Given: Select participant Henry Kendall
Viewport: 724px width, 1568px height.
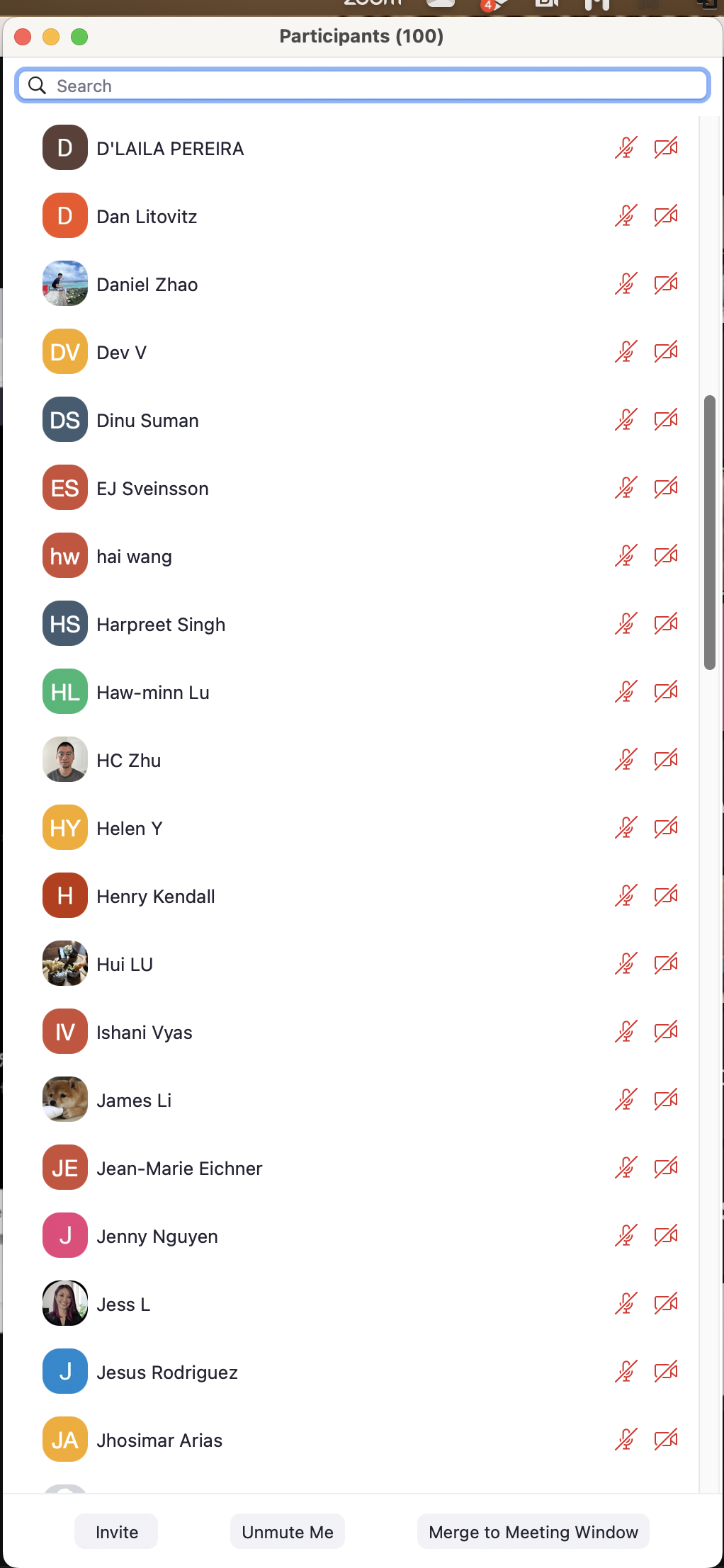Looking at the screenshot, I should 156,897.
